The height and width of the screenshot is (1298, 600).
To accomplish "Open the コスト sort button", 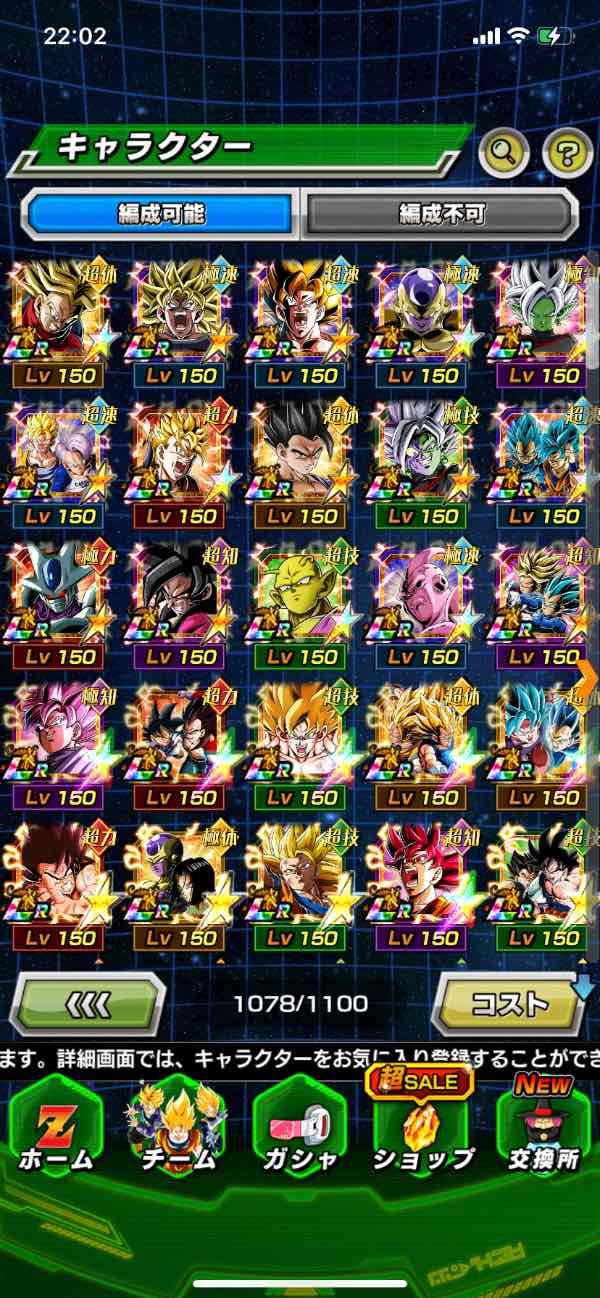I will tap(509, 1003).
